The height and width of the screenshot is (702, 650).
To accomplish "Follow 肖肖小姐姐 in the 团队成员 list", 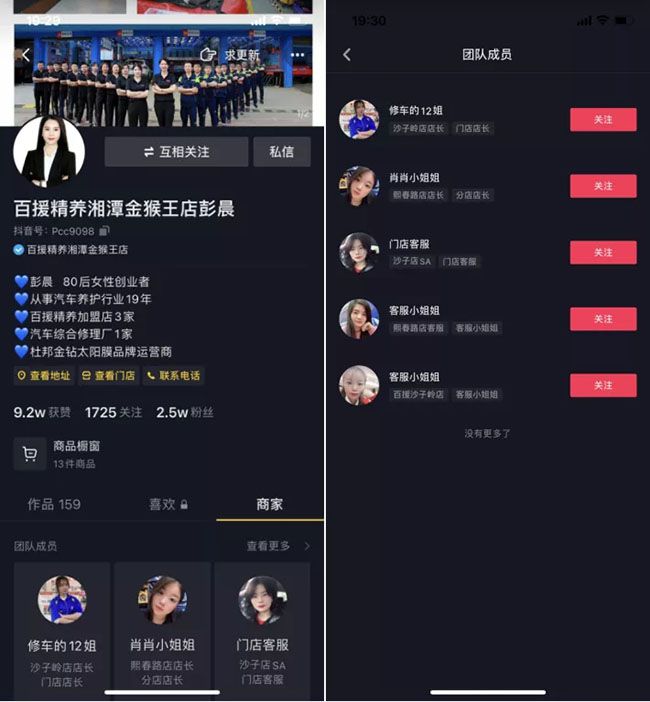I will coord(603,186).
